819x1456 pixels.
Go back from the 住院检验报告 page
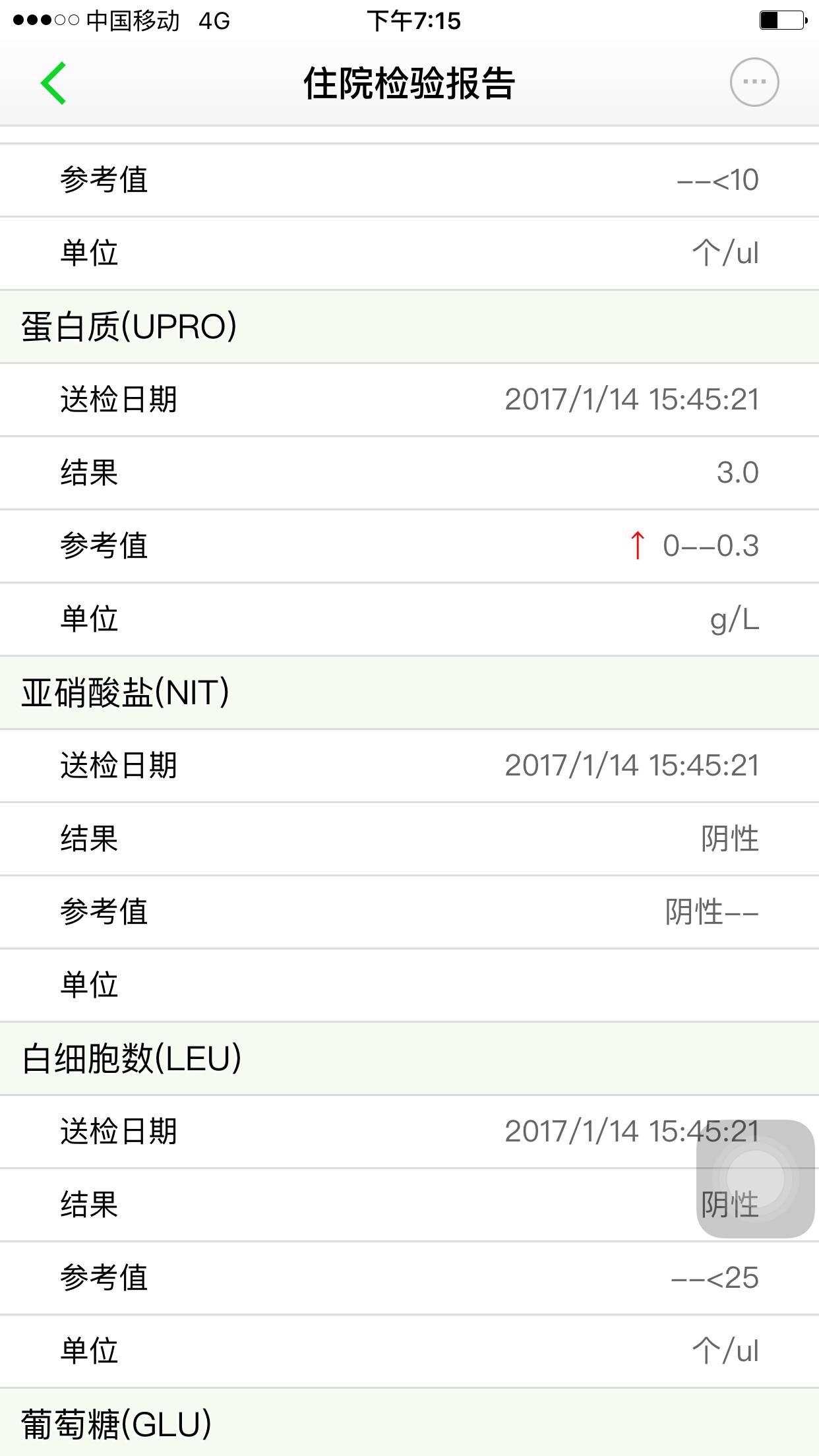tap(54, 83)
